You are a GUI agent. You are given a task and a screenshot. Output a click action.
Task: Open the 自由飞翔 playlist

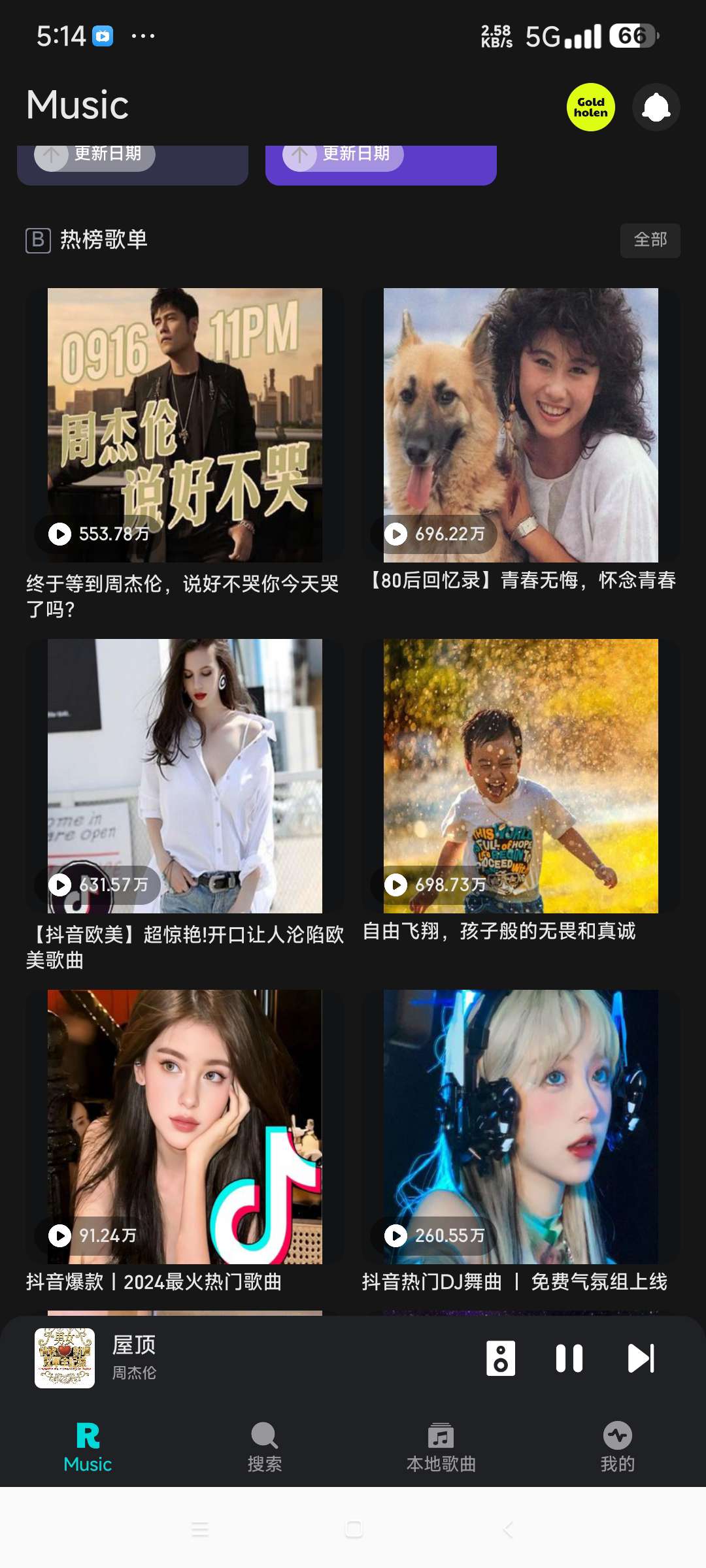(x=520, y=776)
